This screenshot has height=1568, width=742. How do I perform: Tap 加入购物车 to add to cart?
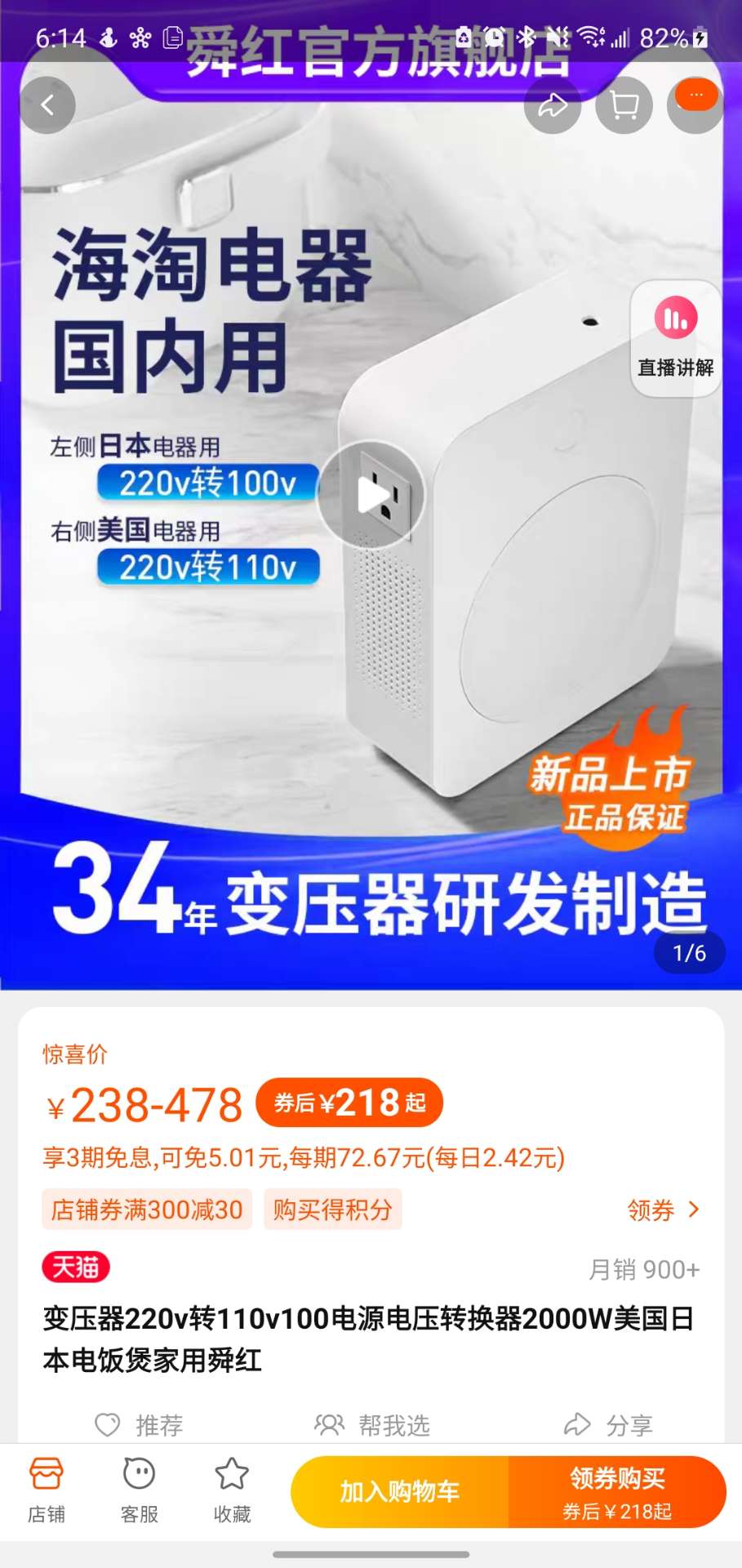point(400,1491)
